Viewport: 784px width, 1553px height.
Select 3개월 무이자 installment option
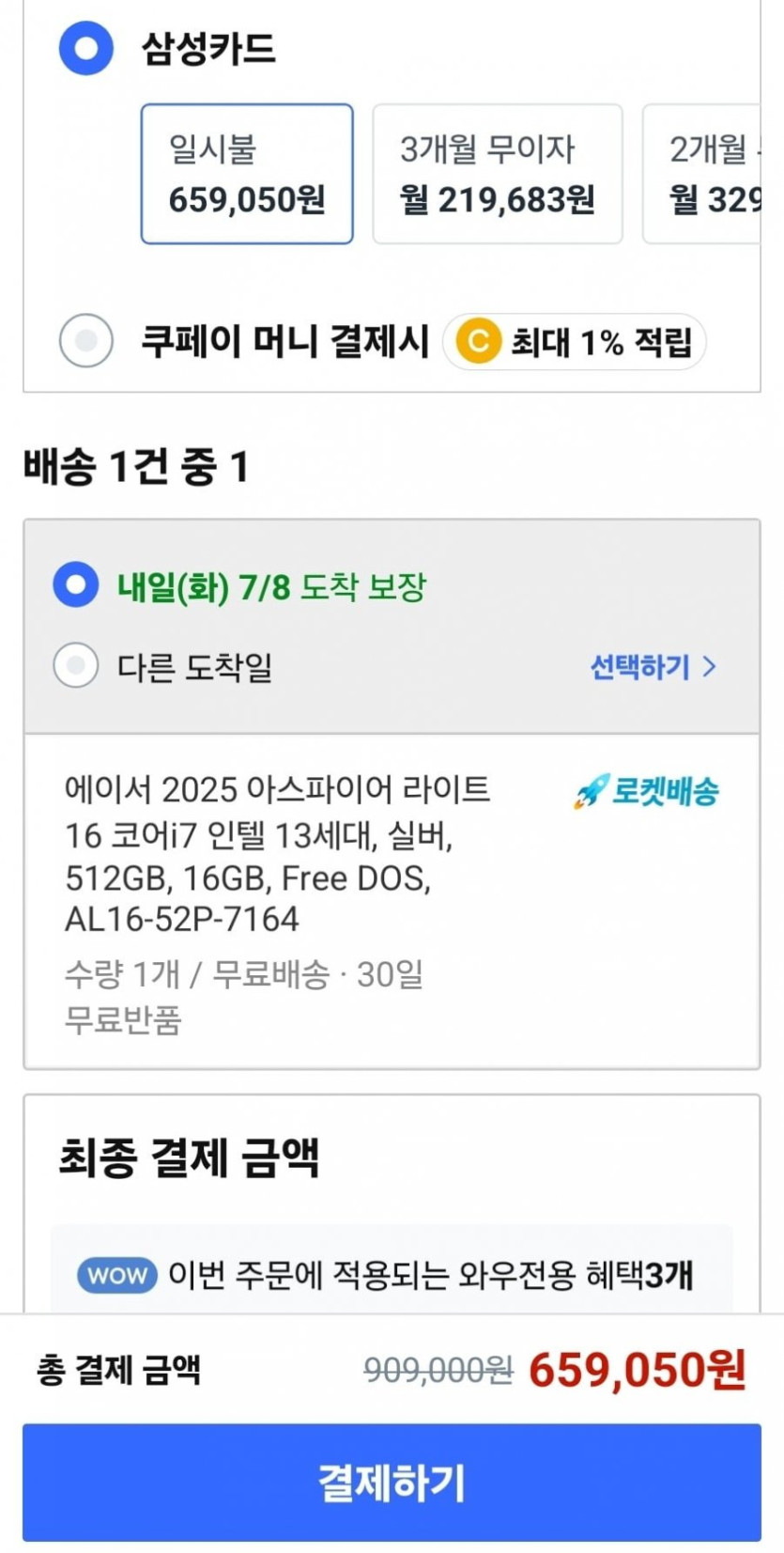coord(497,174)
